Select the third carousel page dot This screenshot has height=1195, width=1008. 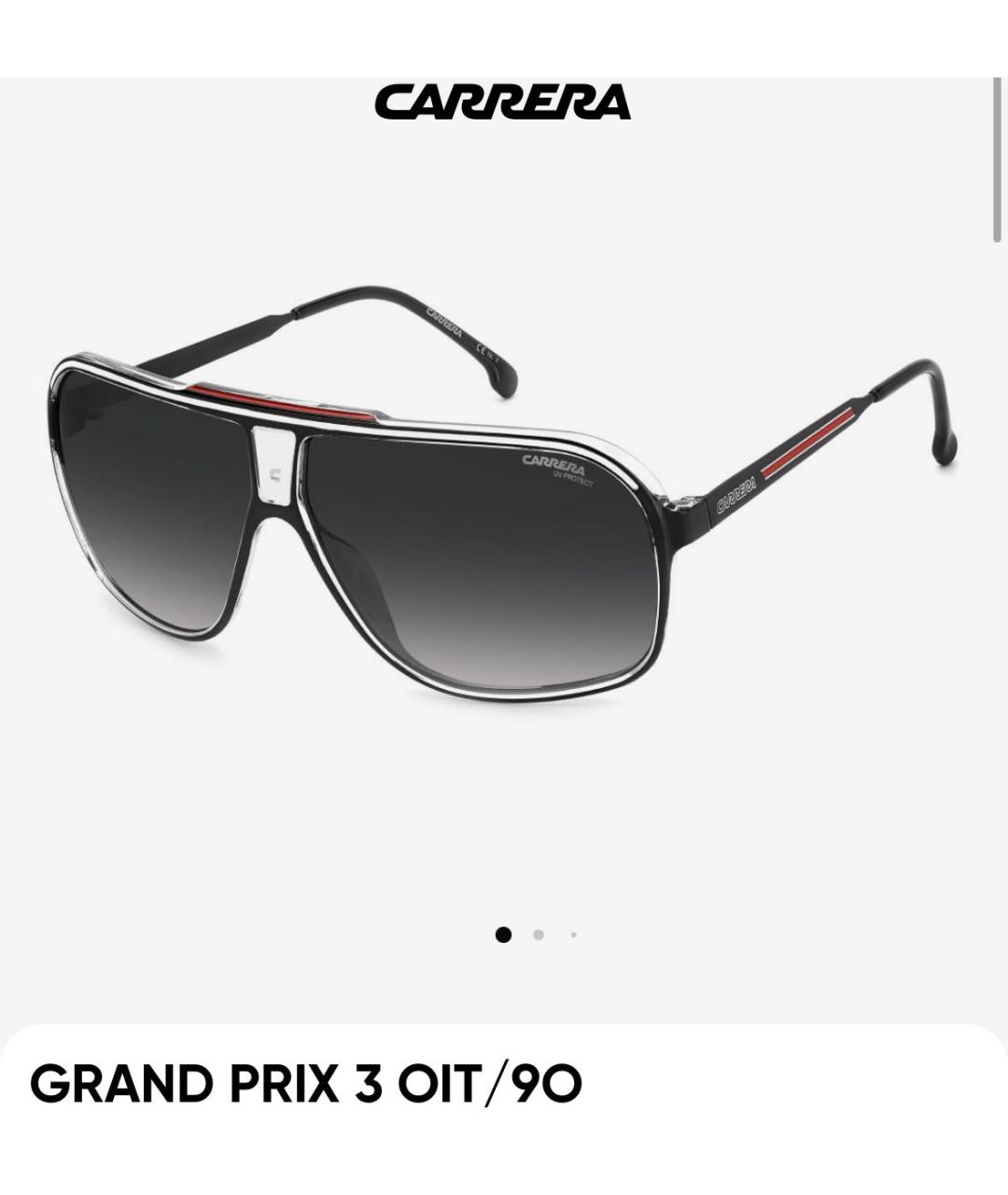click(573, 935)
